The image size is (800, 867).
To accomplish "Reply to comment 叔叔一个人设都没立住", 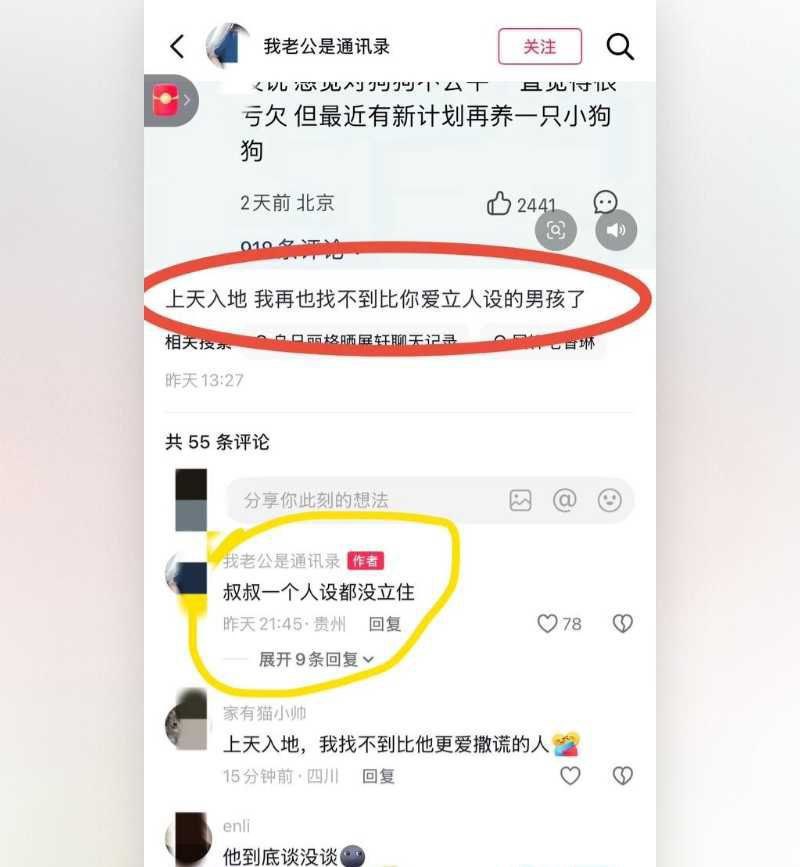I will pyautogui.click(x=385, y=624).
